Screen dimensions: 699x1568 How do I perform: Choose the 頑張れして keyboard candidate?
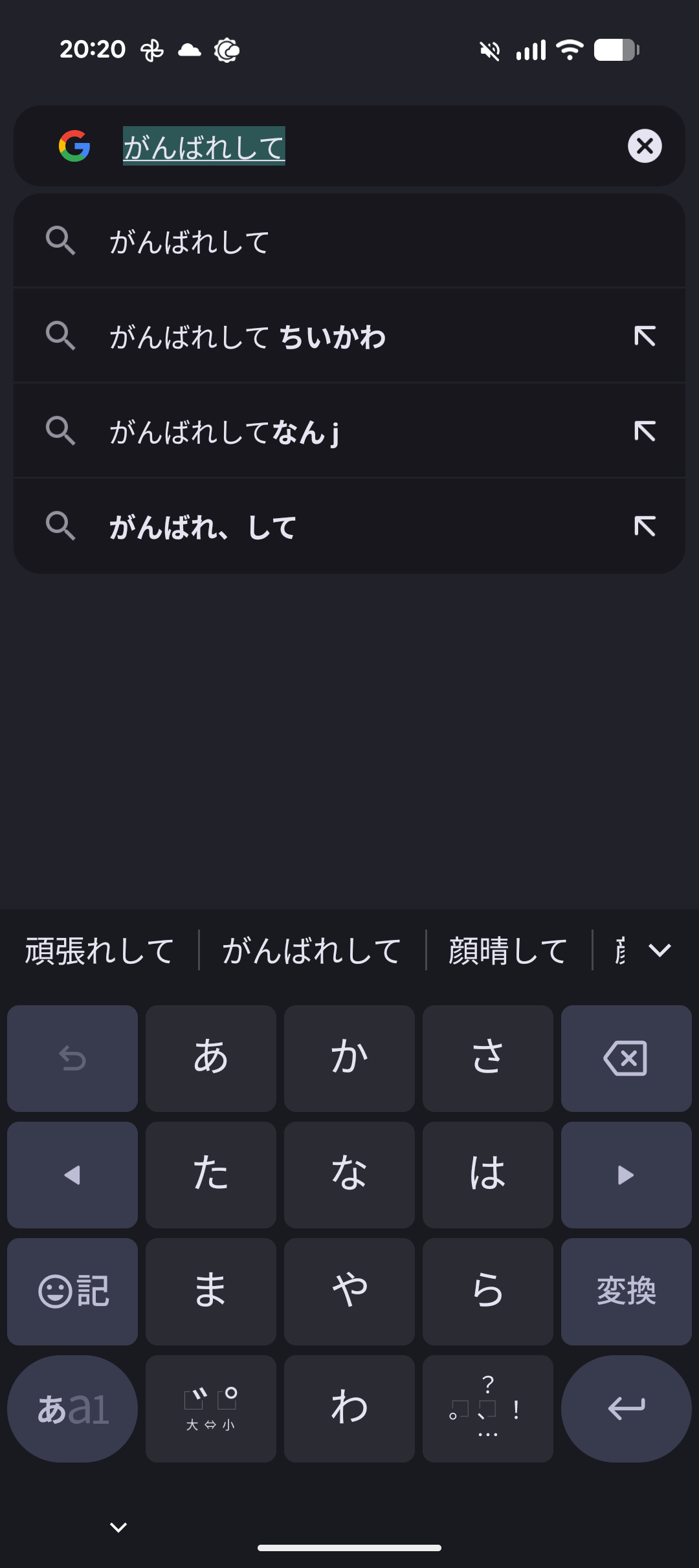(x=100, y=951)
